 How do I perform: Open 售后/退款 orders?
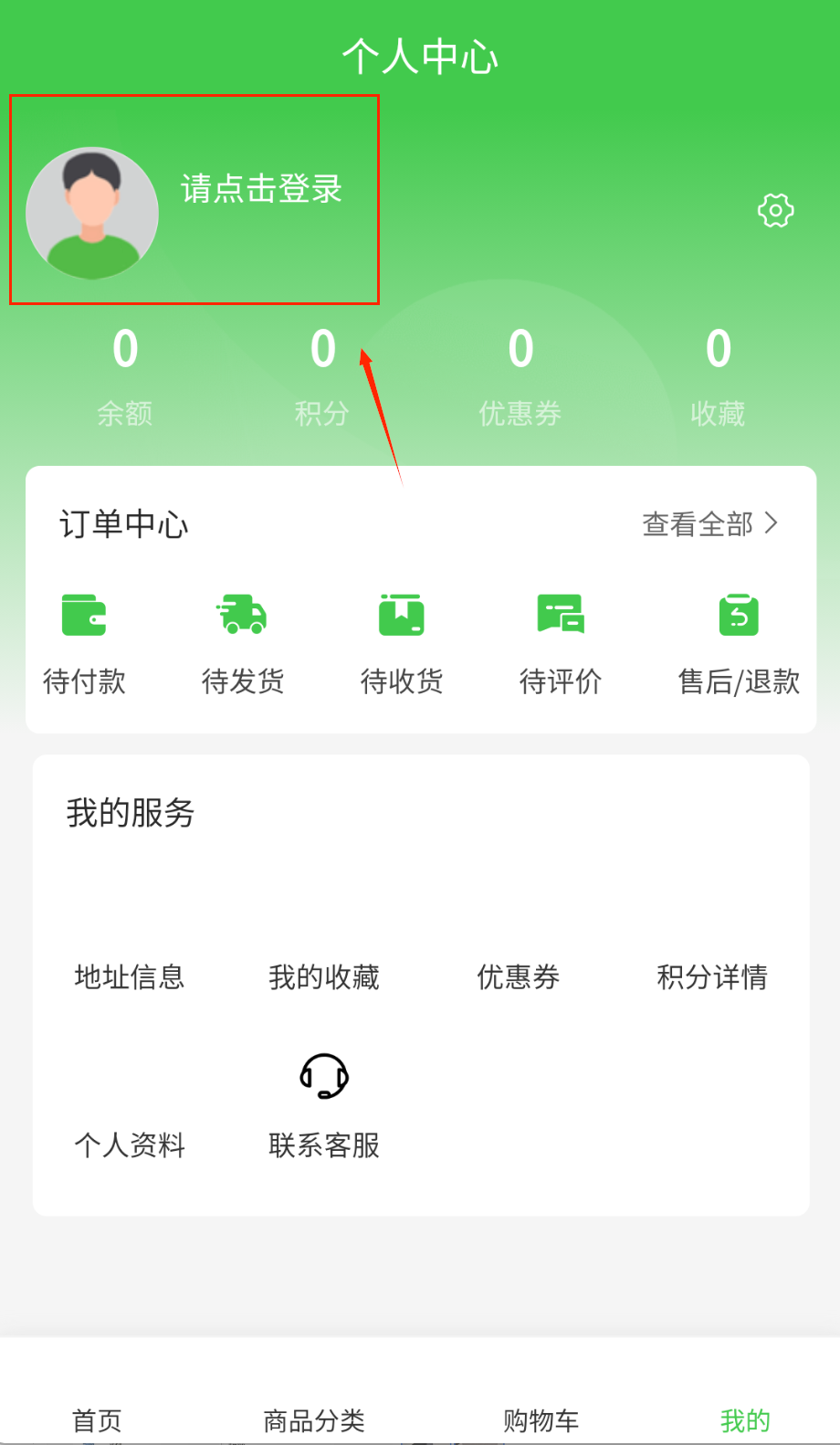tap(739, 639)
